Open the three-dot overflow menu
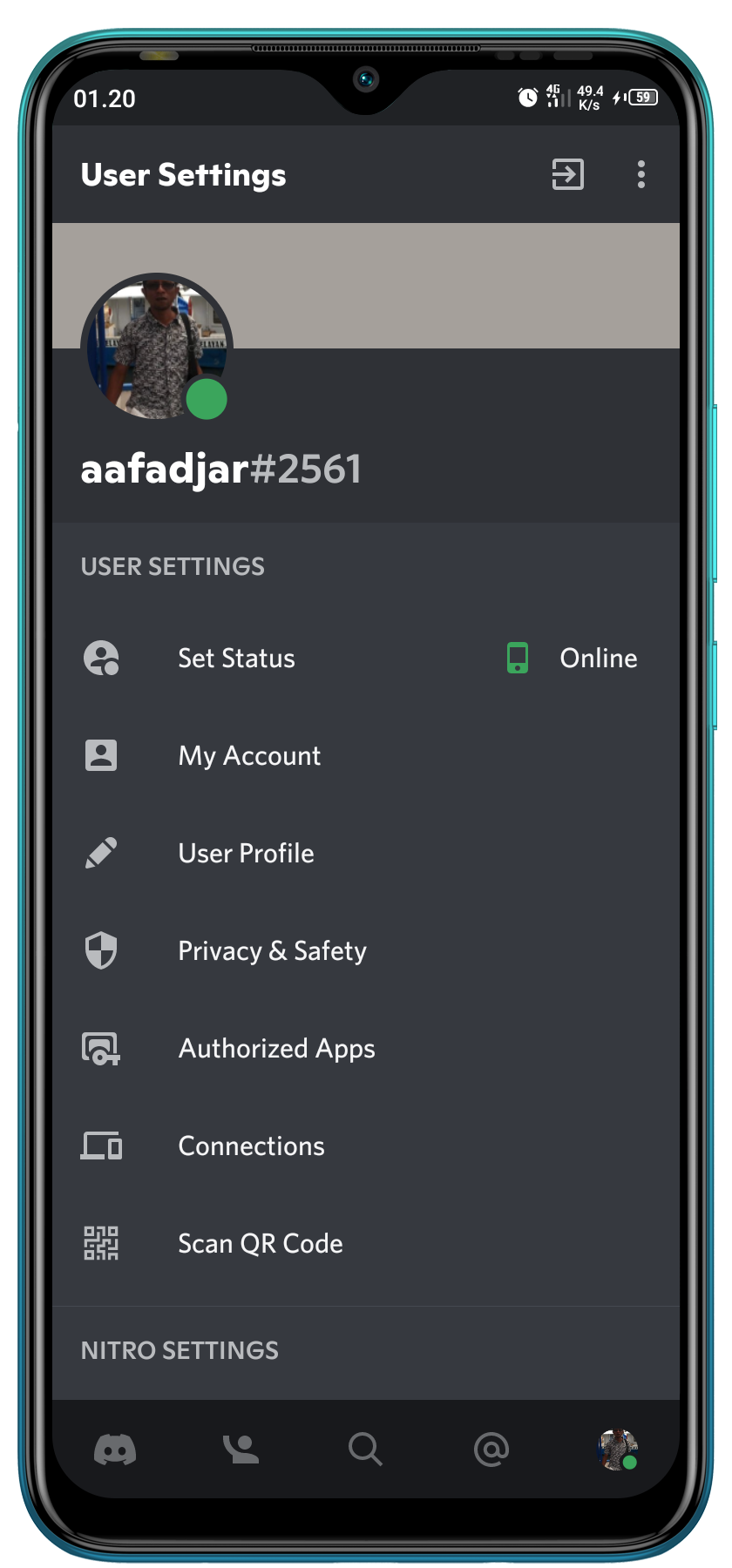The image size is (732, 1568). tap(641, 174)
